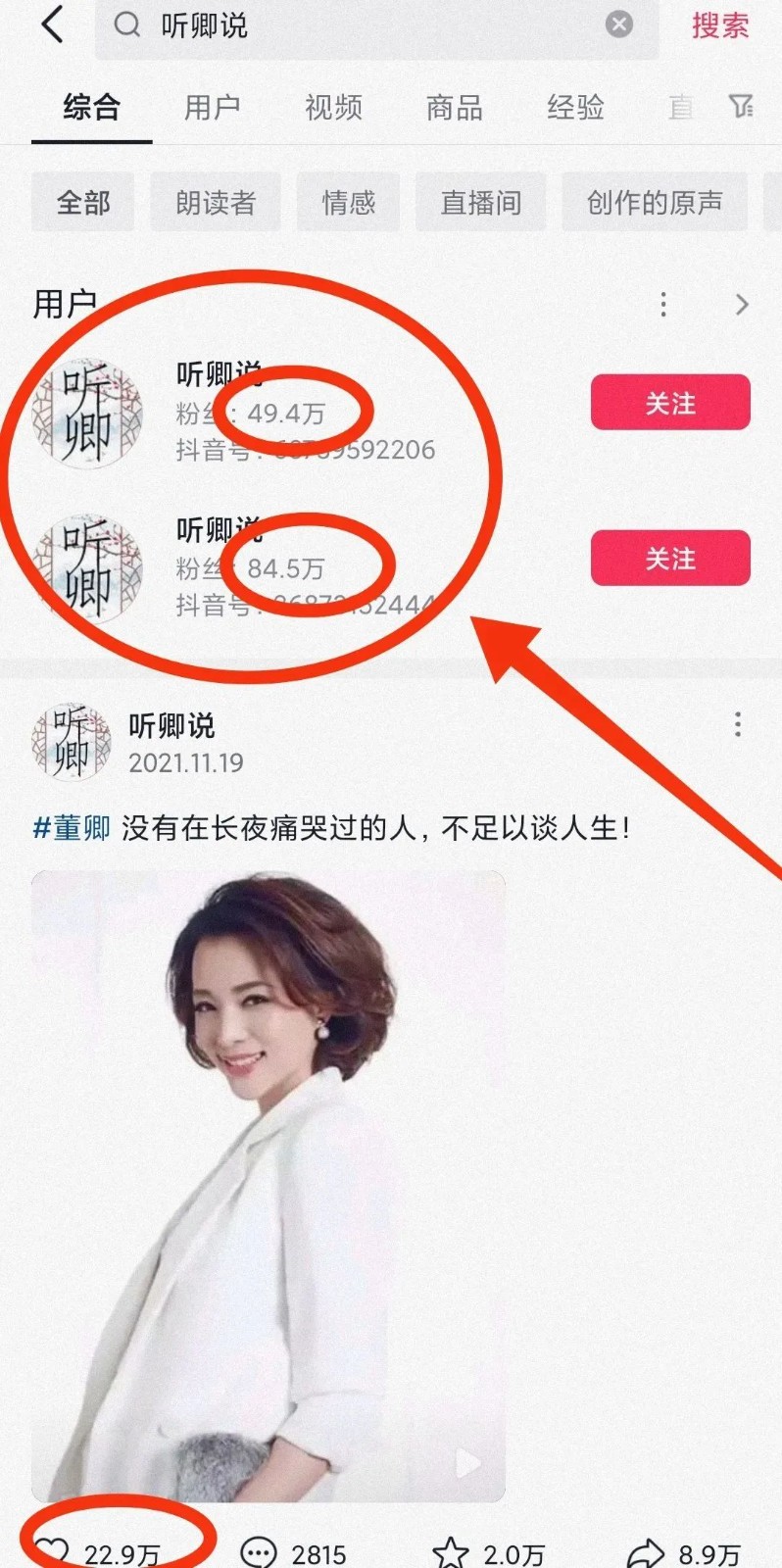Open the overflow menu on the 2021.11.19 post
This screenshot has height=1568, width=782.
click(737, 725)
